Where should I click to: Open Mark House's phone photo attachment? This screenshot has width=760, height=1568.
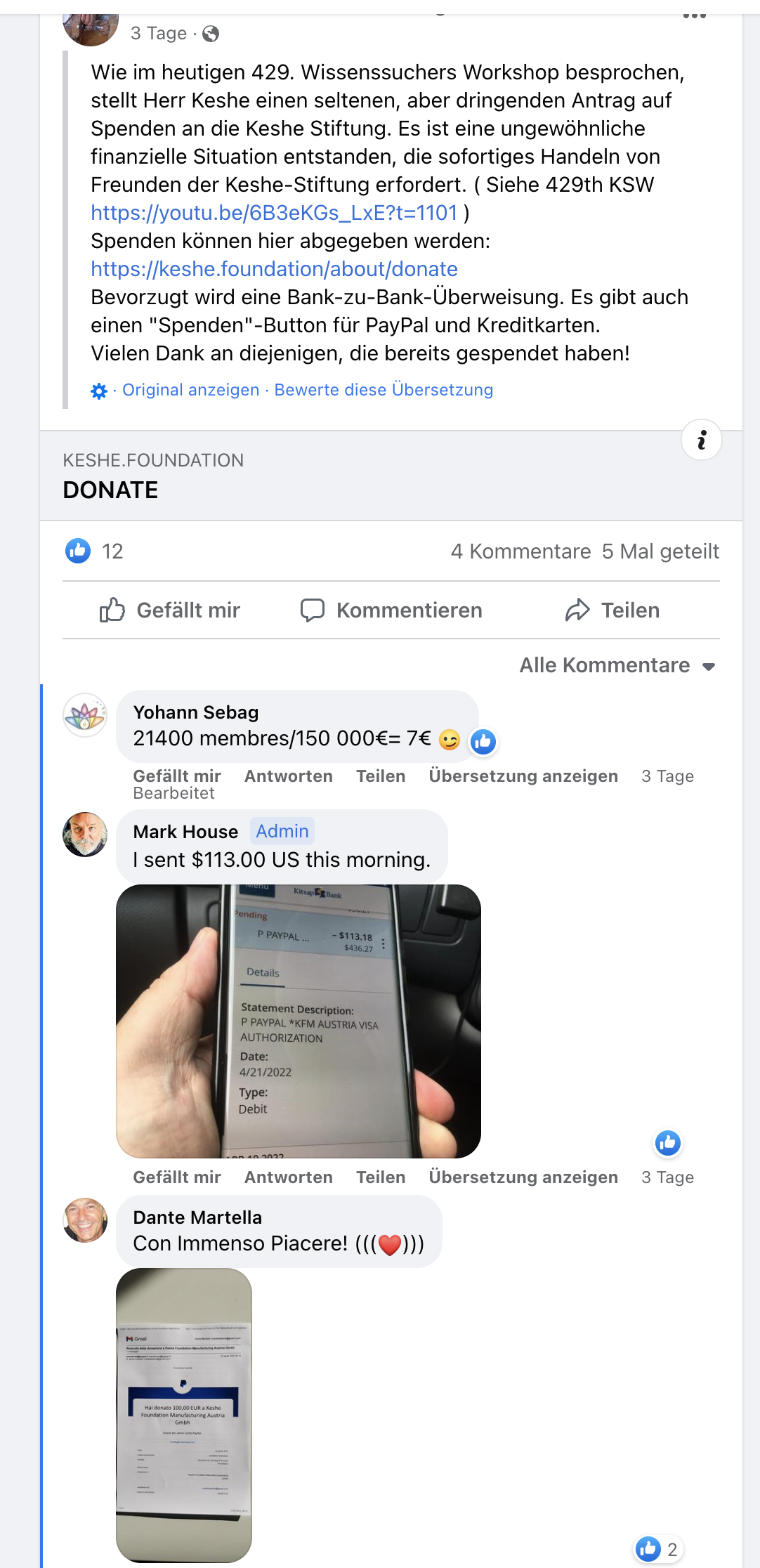tap(299, 1021)
